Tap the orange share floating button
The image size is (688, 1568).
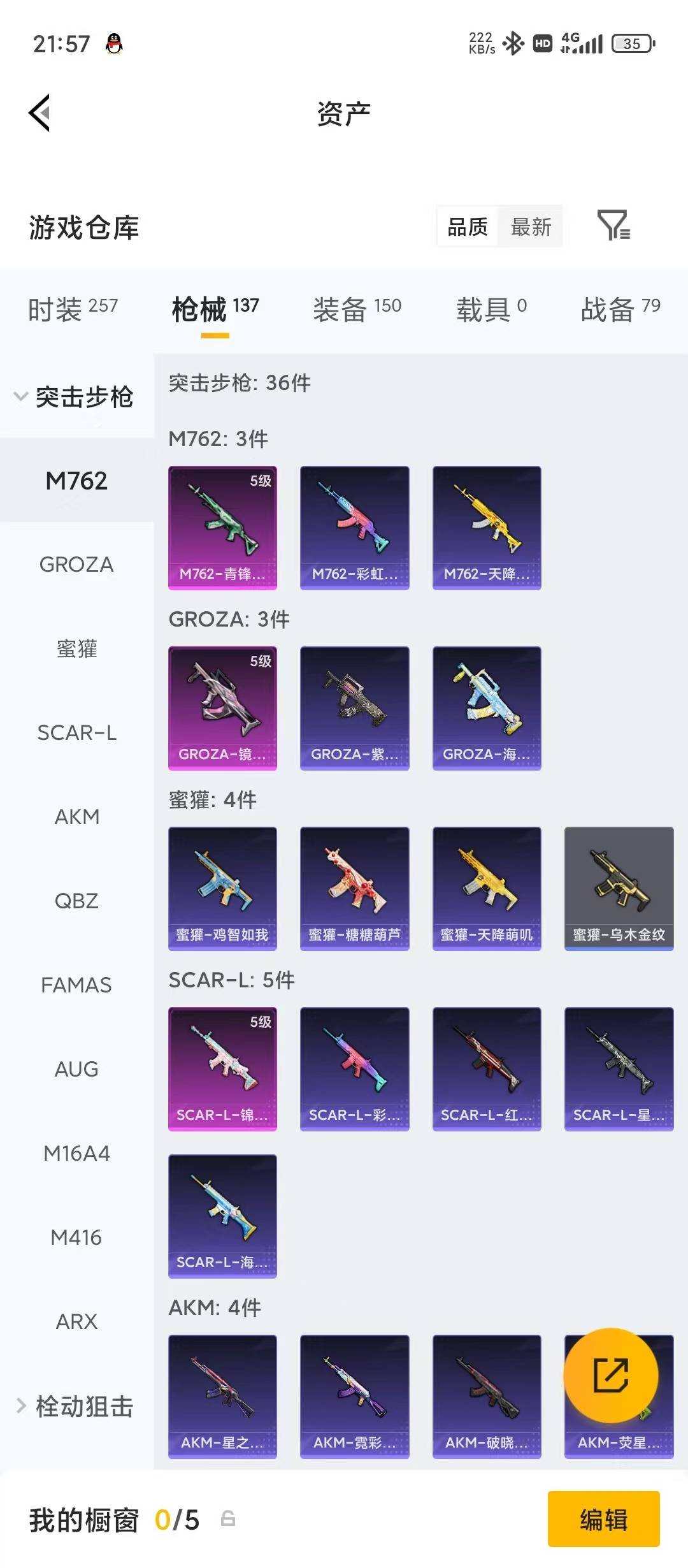point(610,1375)
